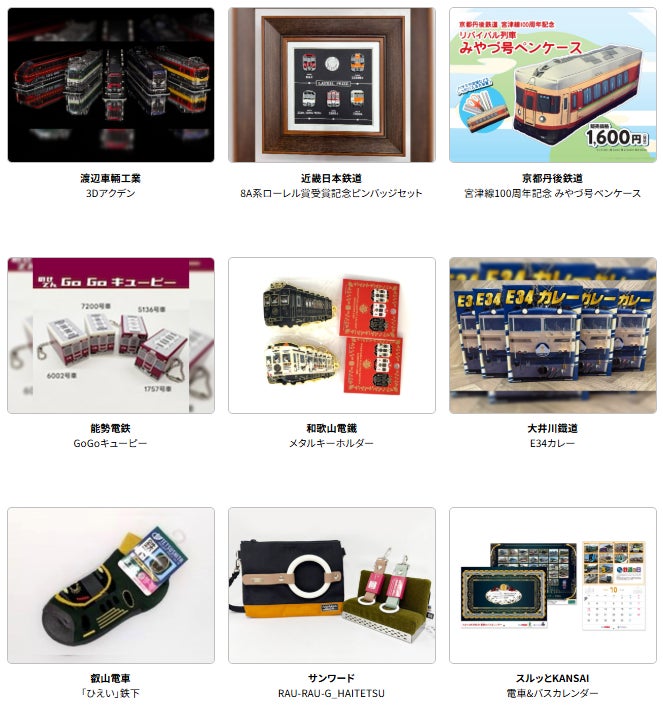Viewport: 663px width, 709px height.
Task: Open the 渡辺車輌工業 3Dアクデン product tile
Action: click(x=111, y=85)
